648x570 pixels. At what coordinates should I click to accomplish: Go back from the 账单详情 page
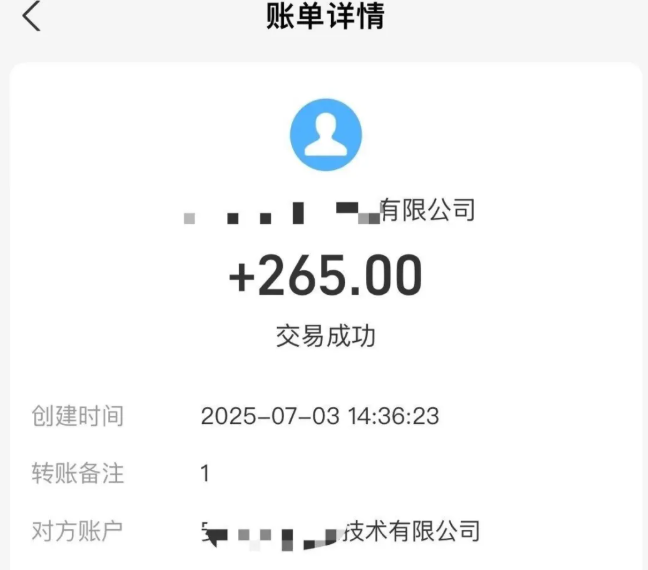point(32,17)
